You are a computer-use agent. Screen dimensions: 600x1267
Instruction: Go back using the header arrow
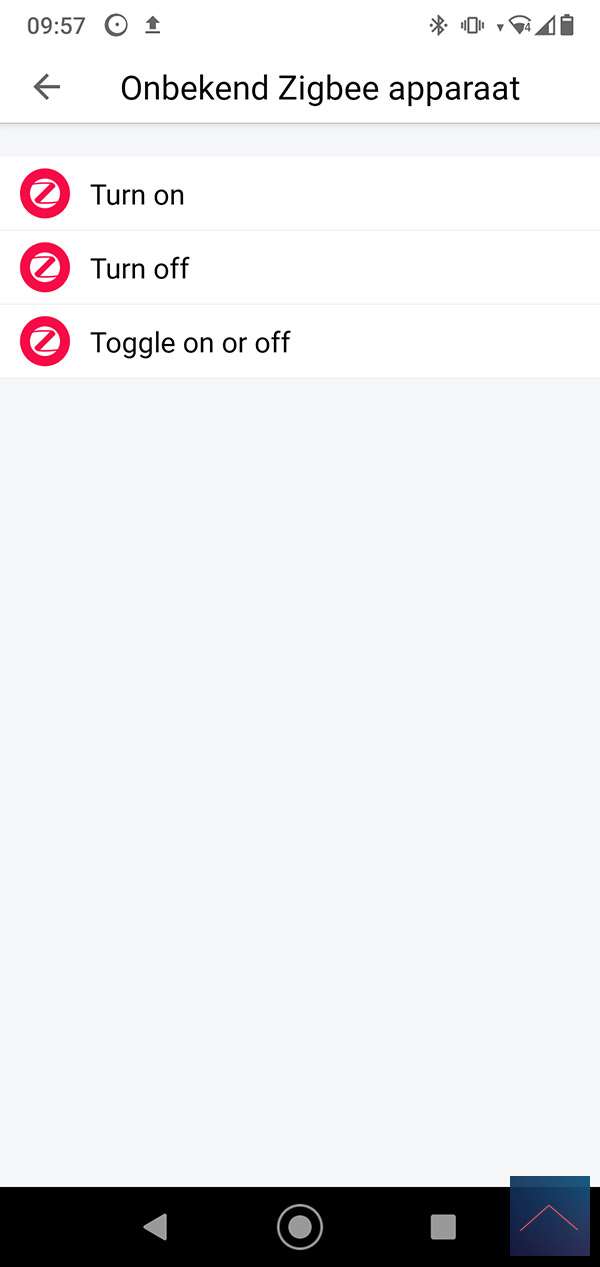pos(47,88)
